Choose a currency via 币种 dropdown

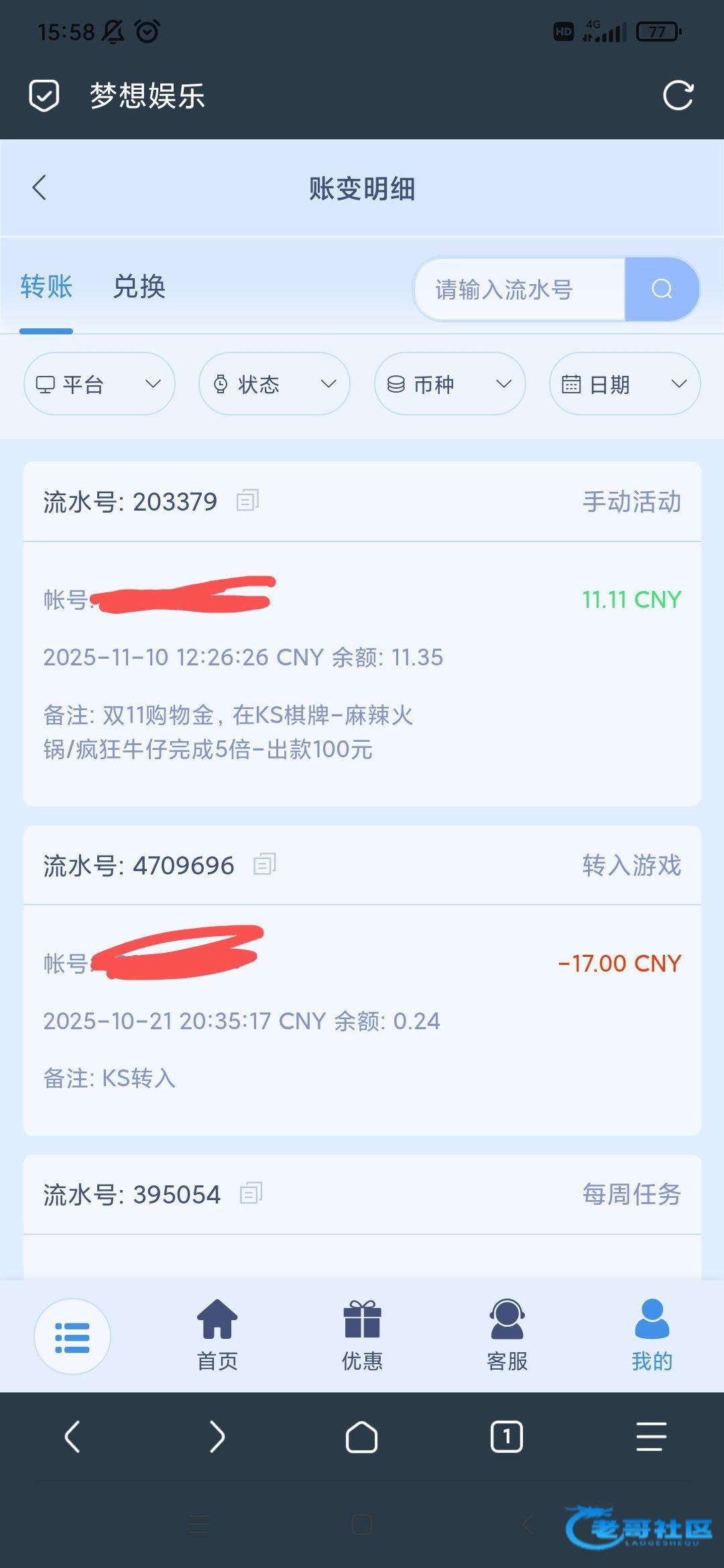point(450,384)
